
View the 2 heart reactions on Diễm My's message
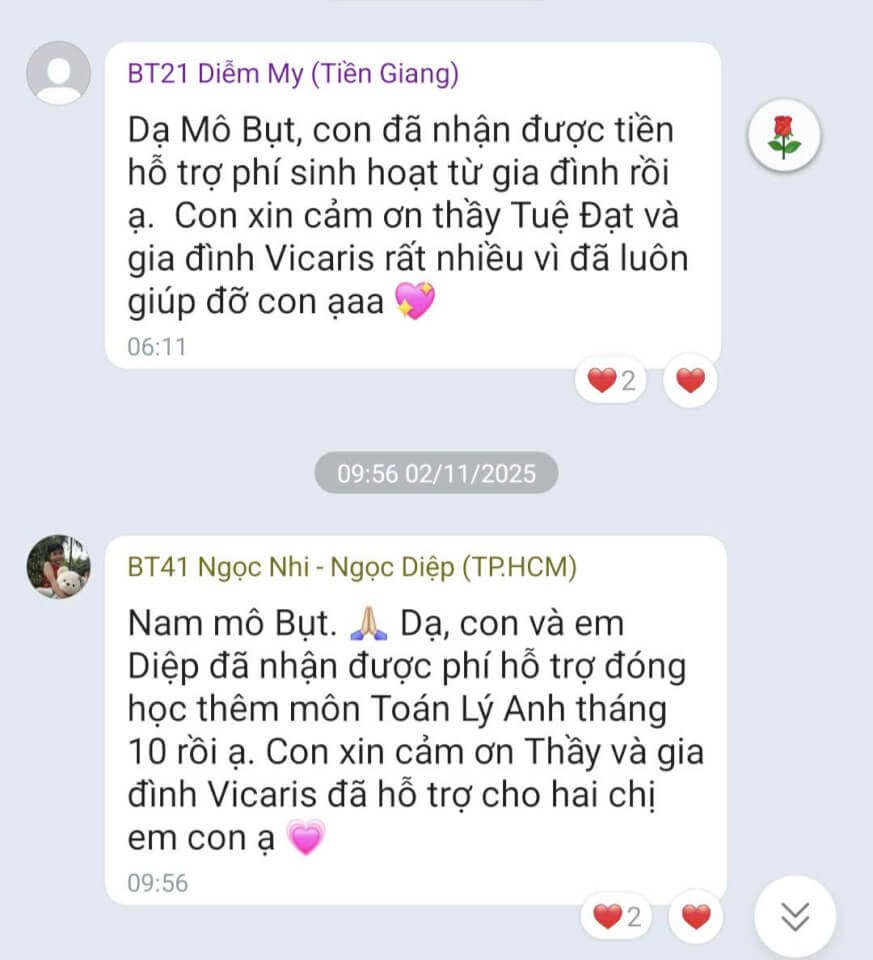click(x=612, y=381)
